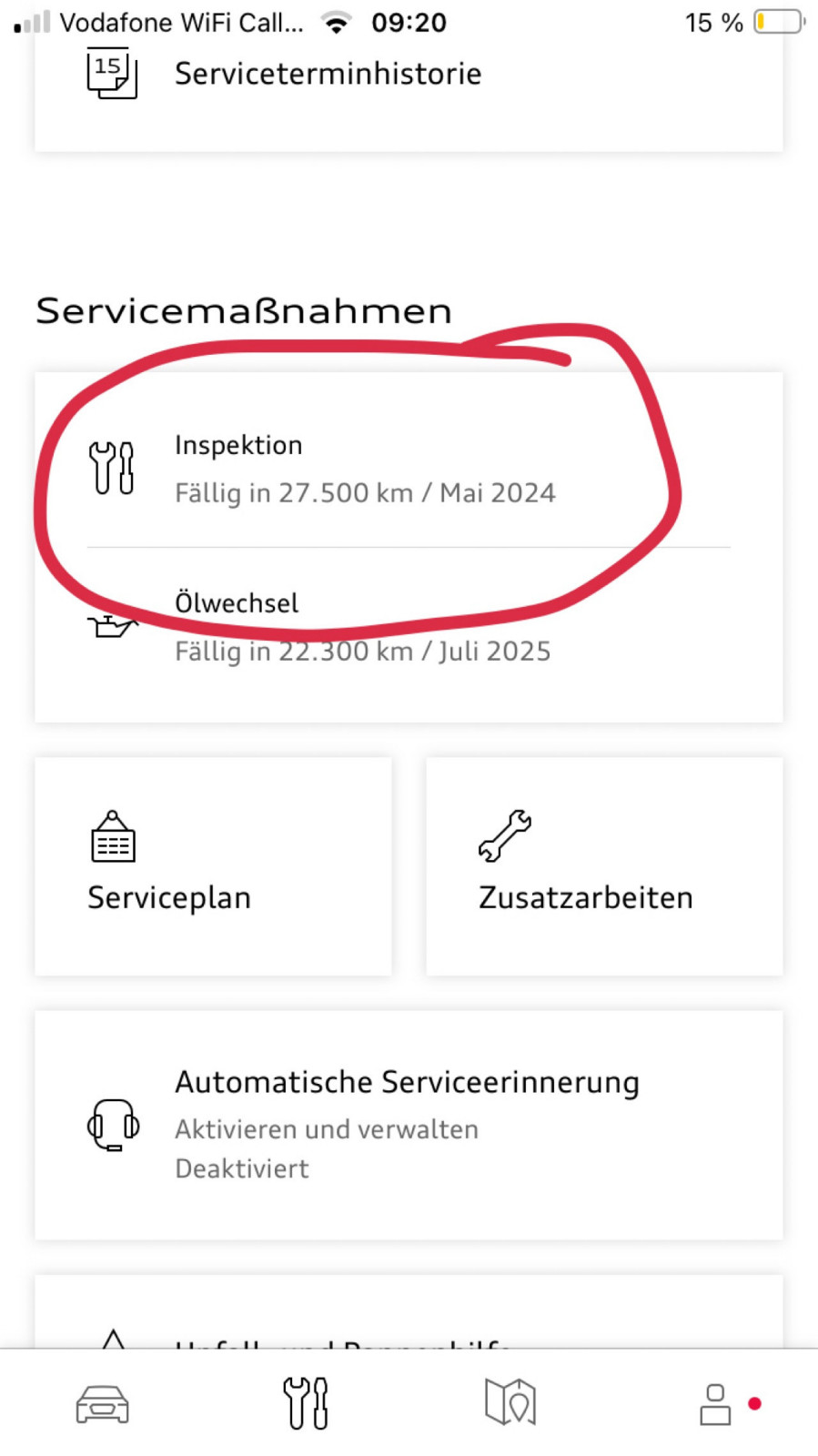
Task: Tap the battery indicator showing 15 percent
Action: coord(778,23)
